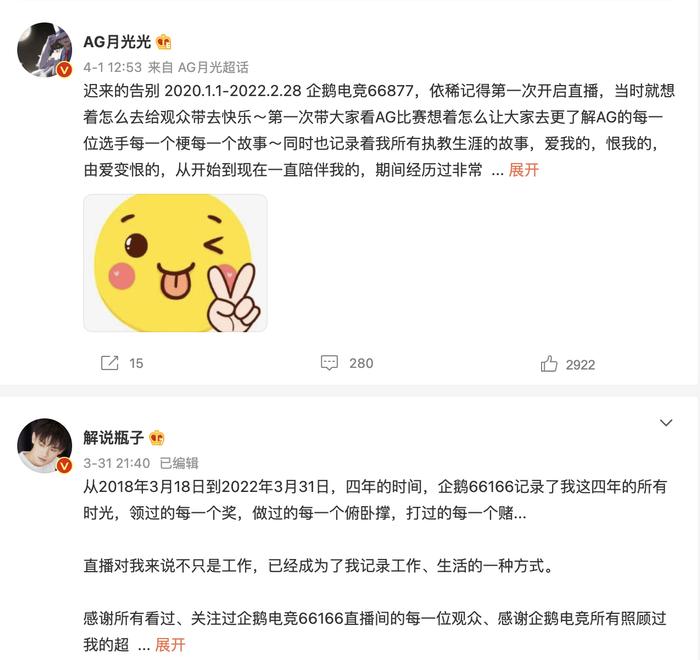Open the 解说瓶子 username link
Screen dimensions: 700x660
[x=112, y=437]
